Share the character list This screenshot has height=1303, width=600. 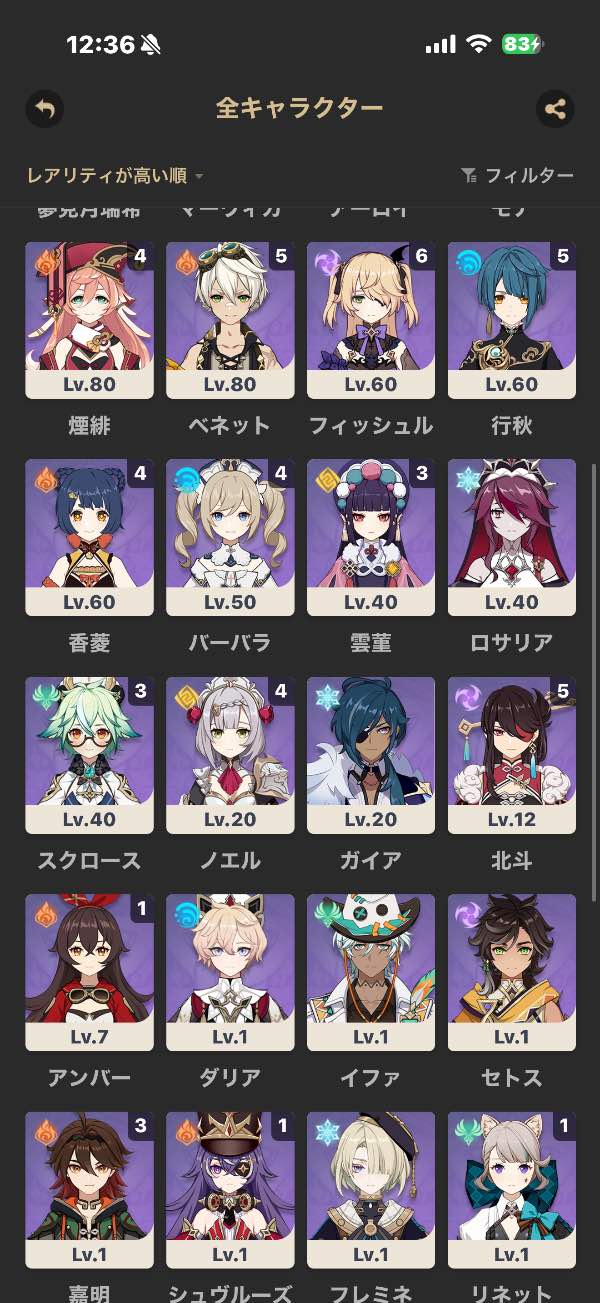555,109
